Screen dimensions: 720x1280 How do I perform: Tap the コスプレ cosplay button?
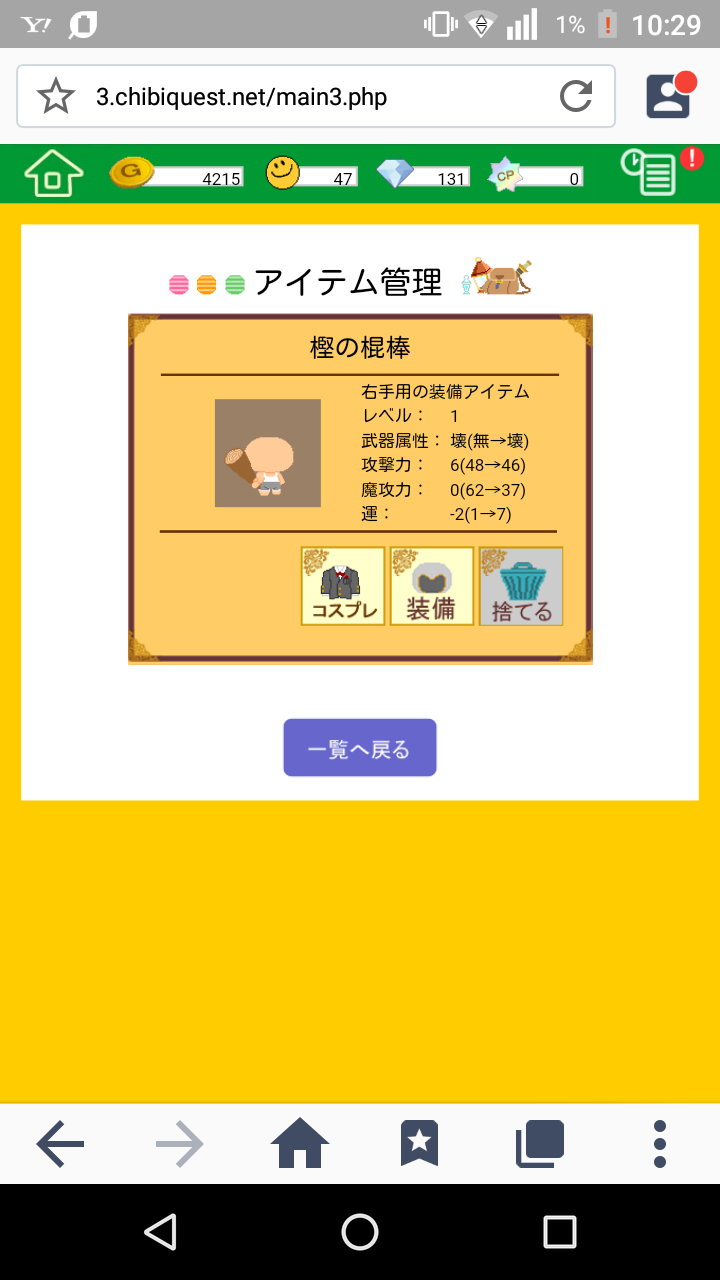click(343, 587)
